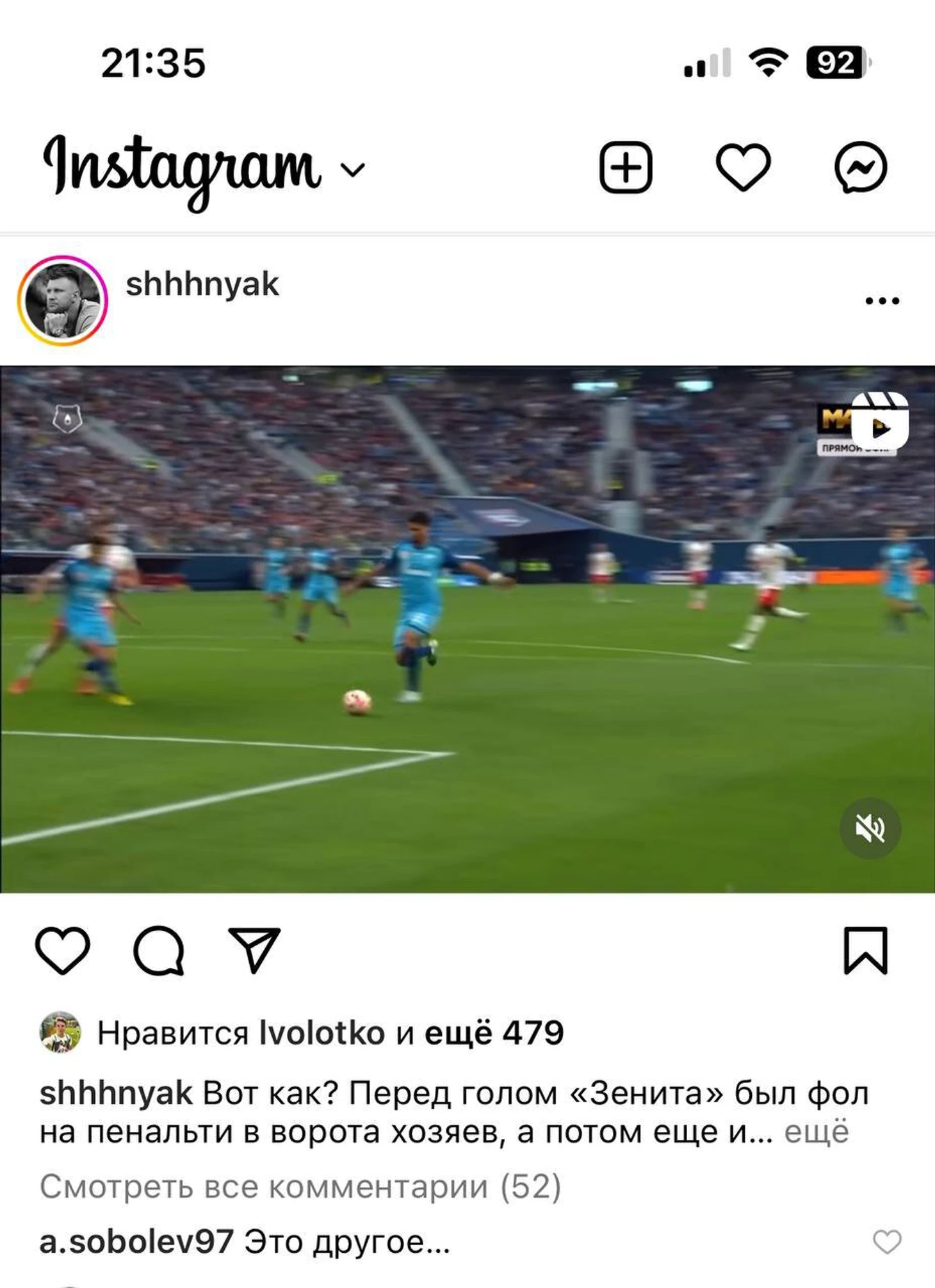Like a.sobolev97's comment

pos(887,1243)
